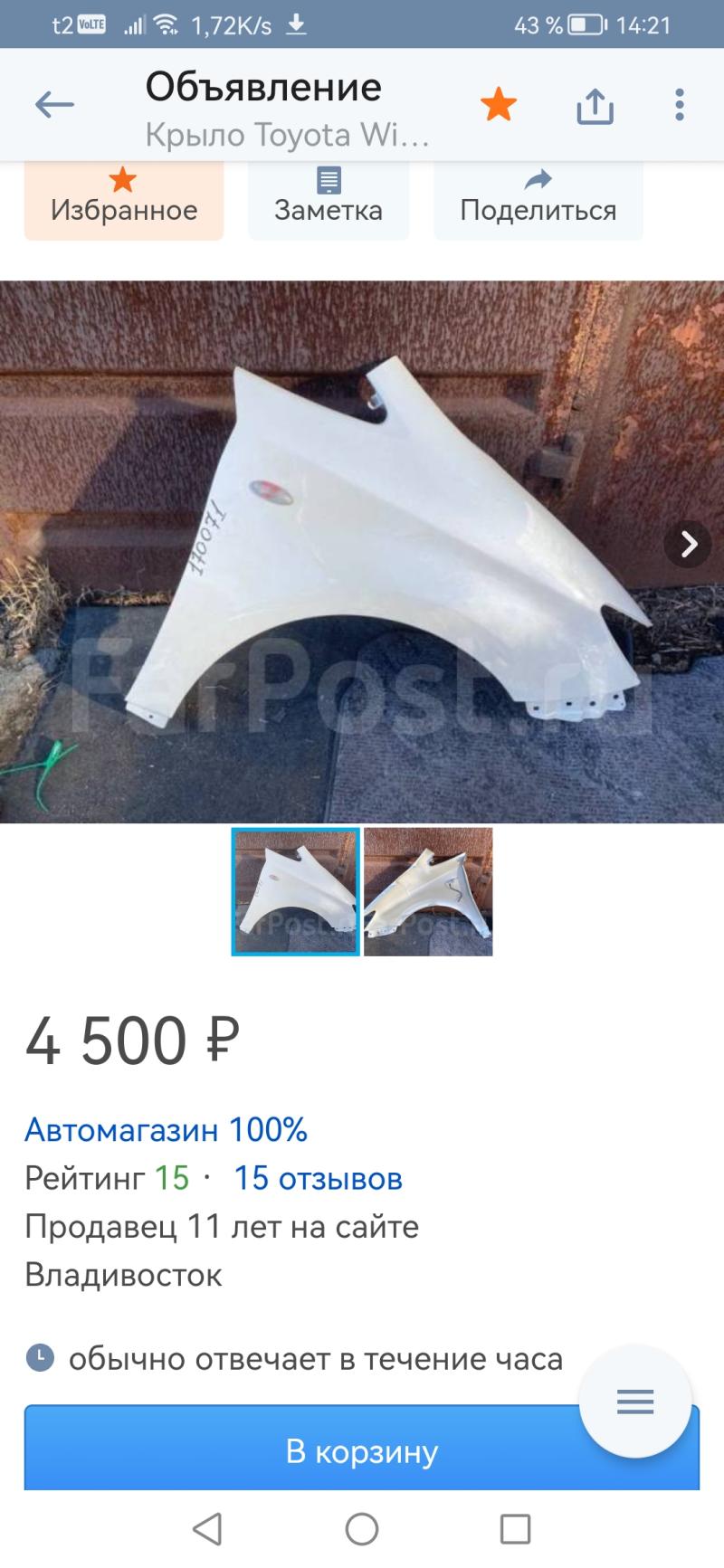
Task: Tap the share icon in app bar
Action: pyautogui.click(x=595, y=106)
